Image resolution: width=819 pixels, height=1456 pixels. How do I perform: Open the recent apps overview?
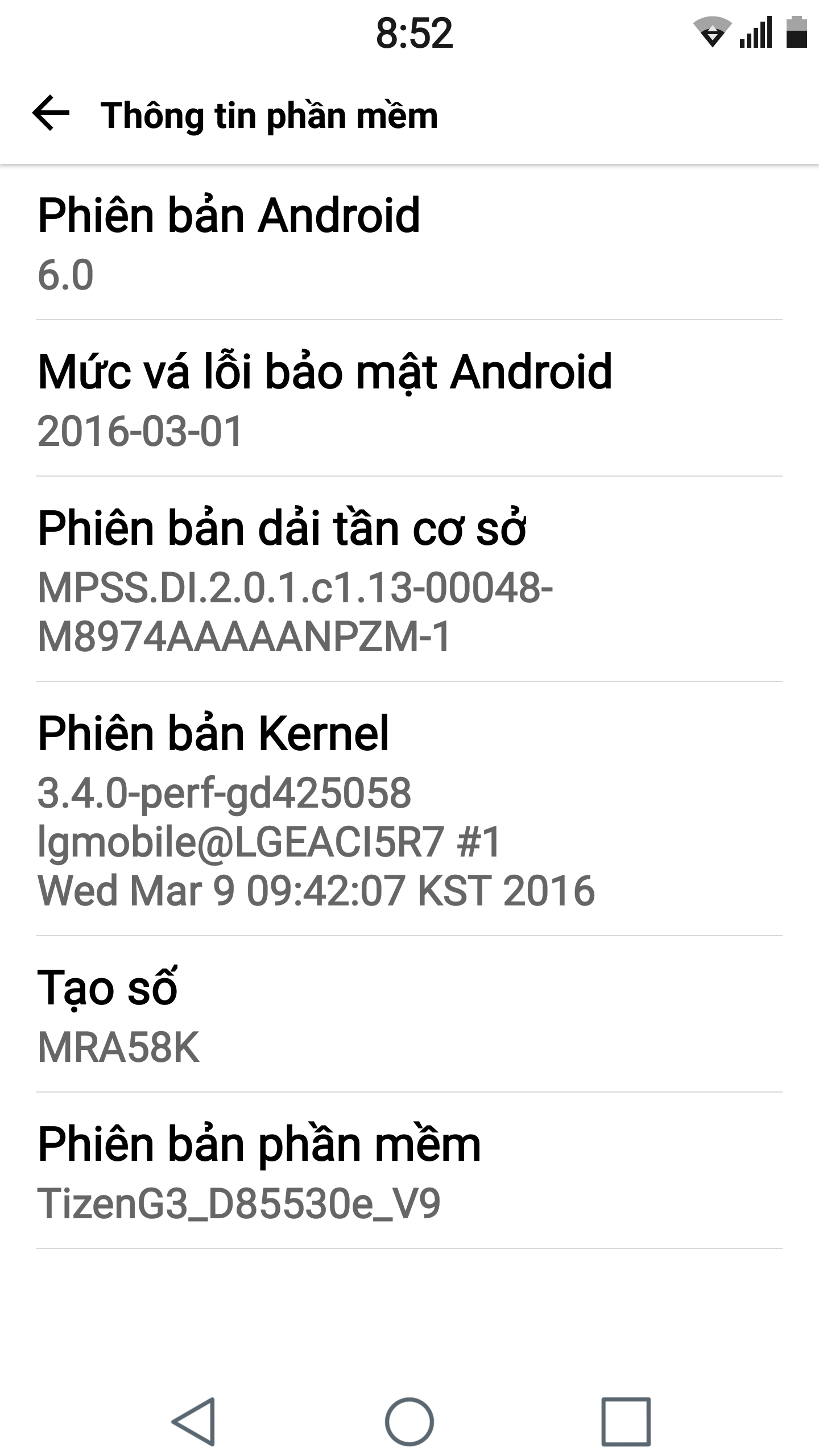(x=626, y=1422)
